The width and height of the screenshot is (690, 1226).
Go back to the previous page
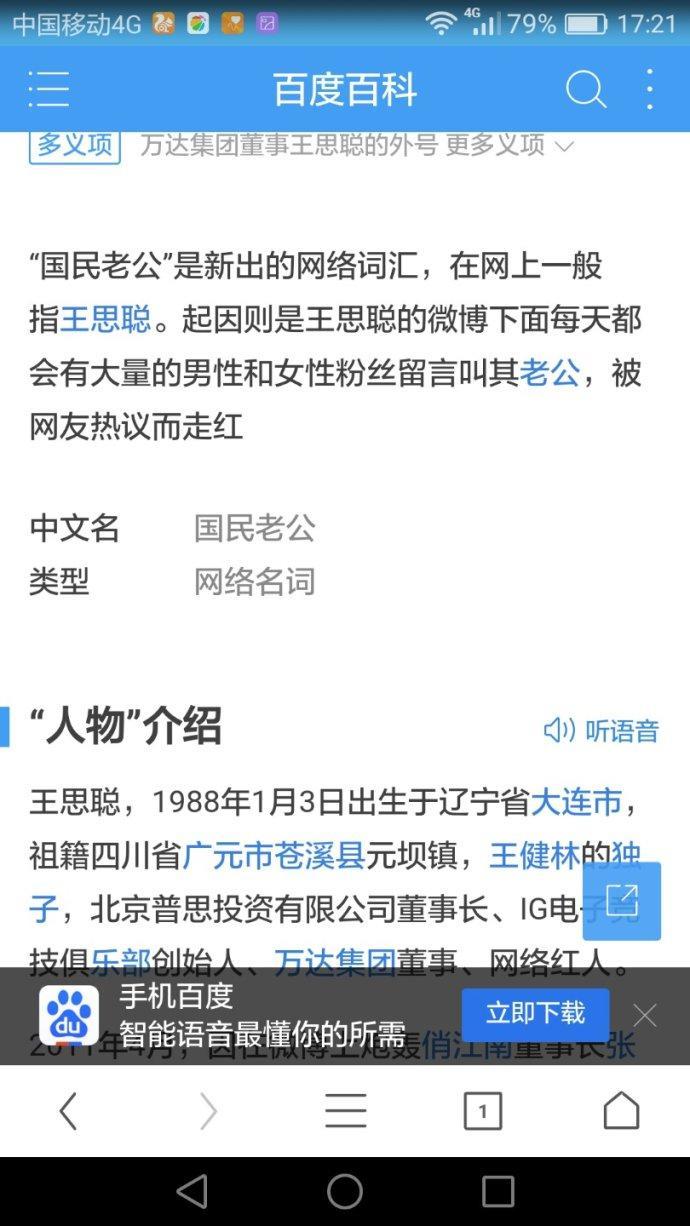(x=68, y=1110)
